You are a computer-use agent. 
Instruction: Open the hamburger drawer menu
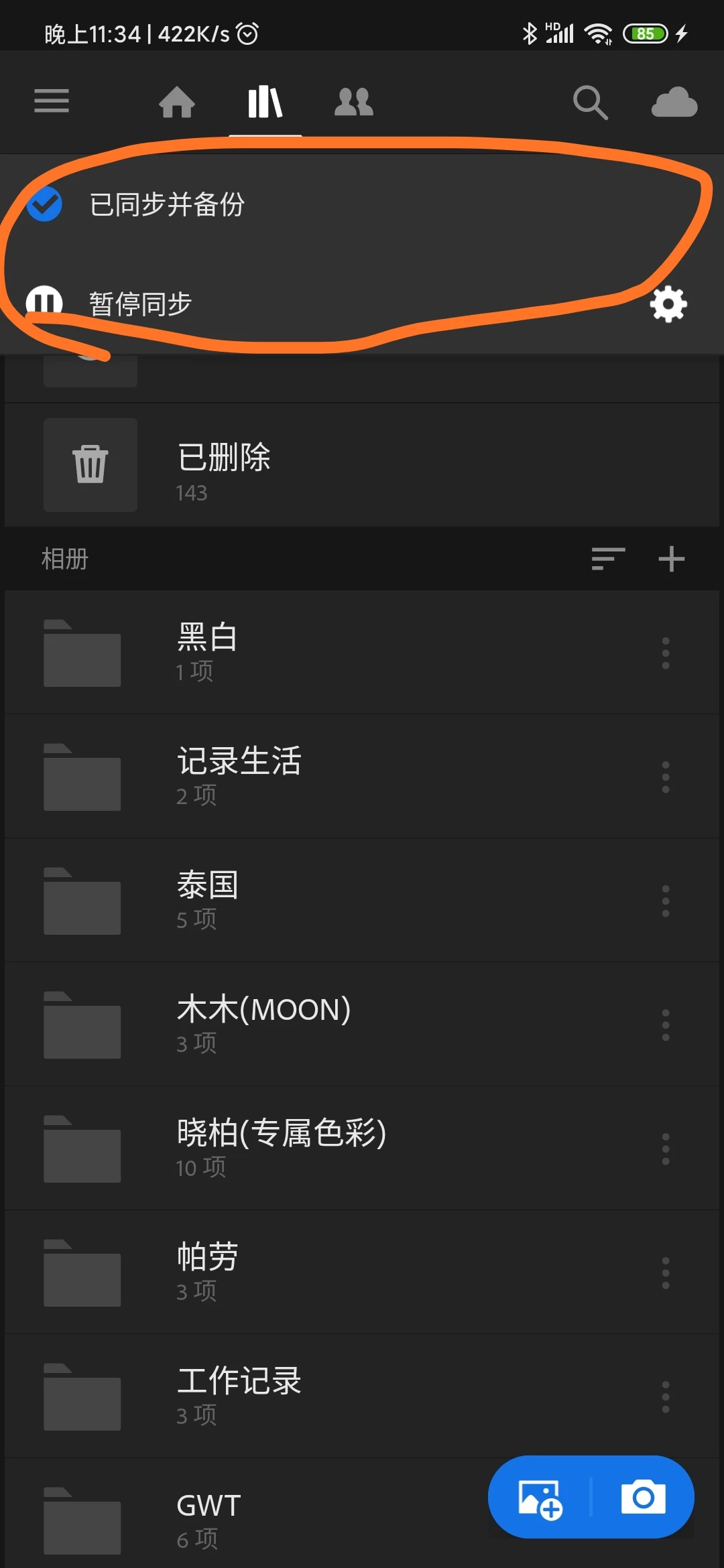click(x=52, y=101)
